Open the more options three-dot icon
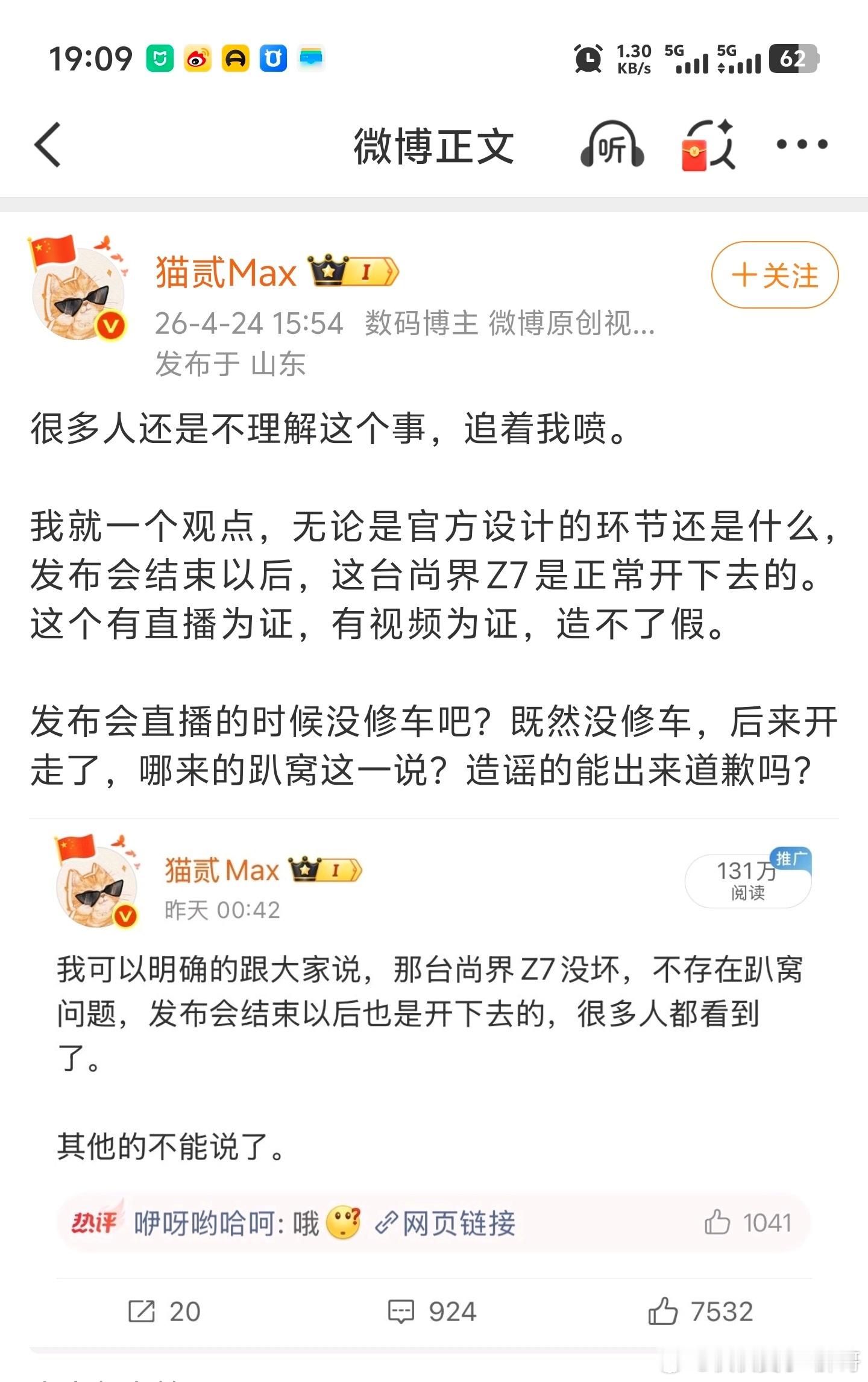This screenshot has width=868, height=1382. 802,143
